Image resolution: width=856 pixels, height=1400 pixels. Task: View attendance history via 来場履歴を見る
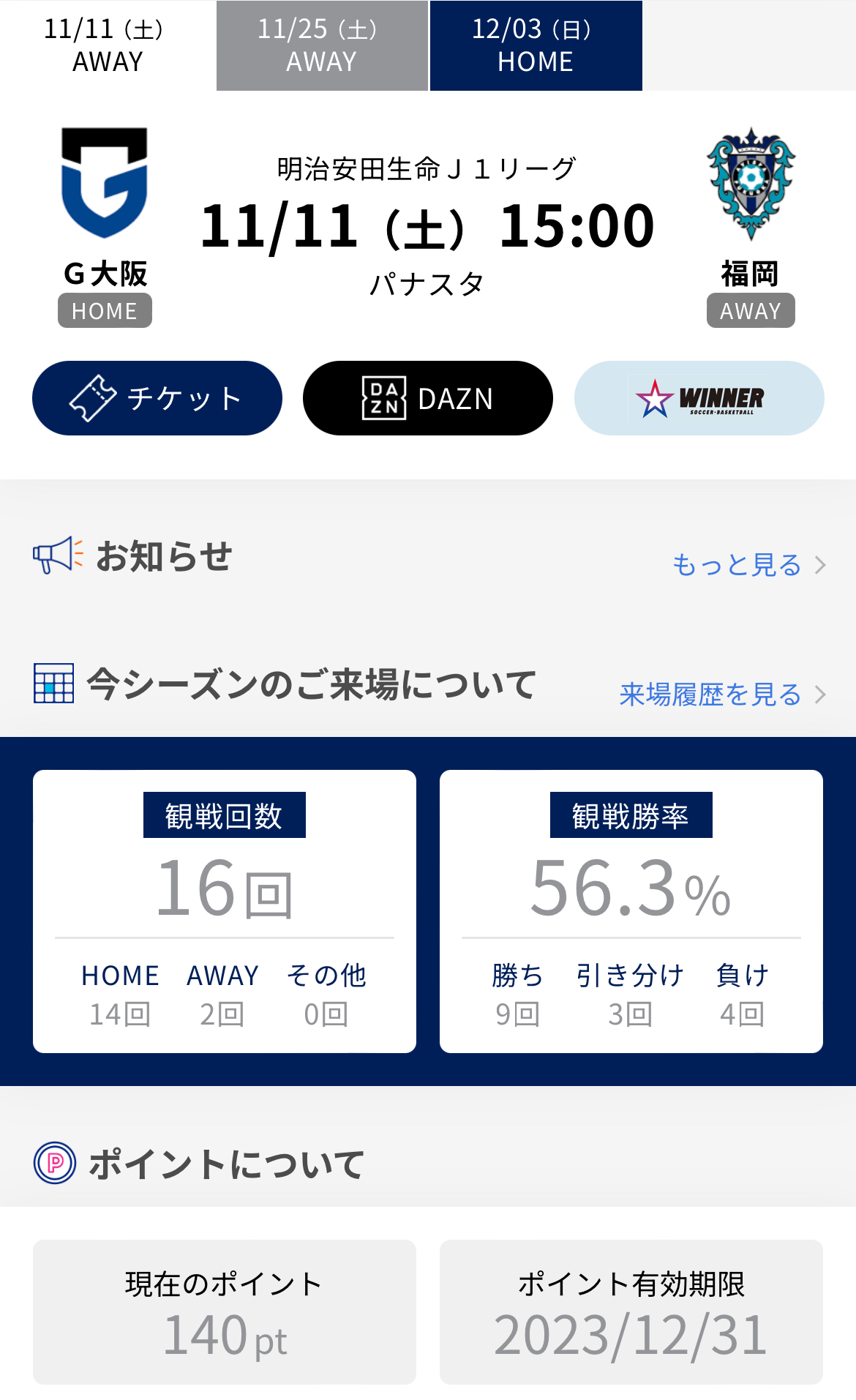[x=721, y=695]
